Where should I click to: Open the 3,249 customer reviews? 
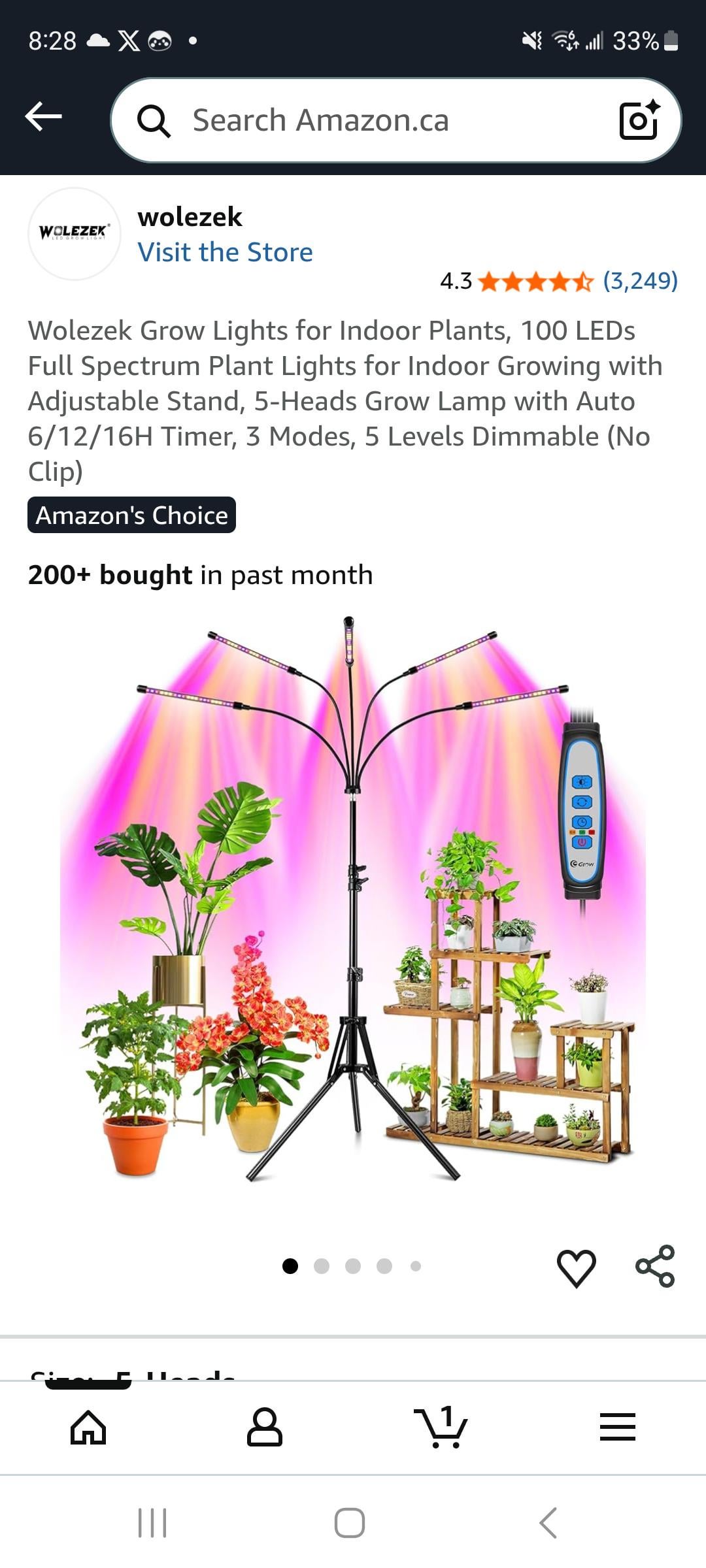[x=640, y=281]
